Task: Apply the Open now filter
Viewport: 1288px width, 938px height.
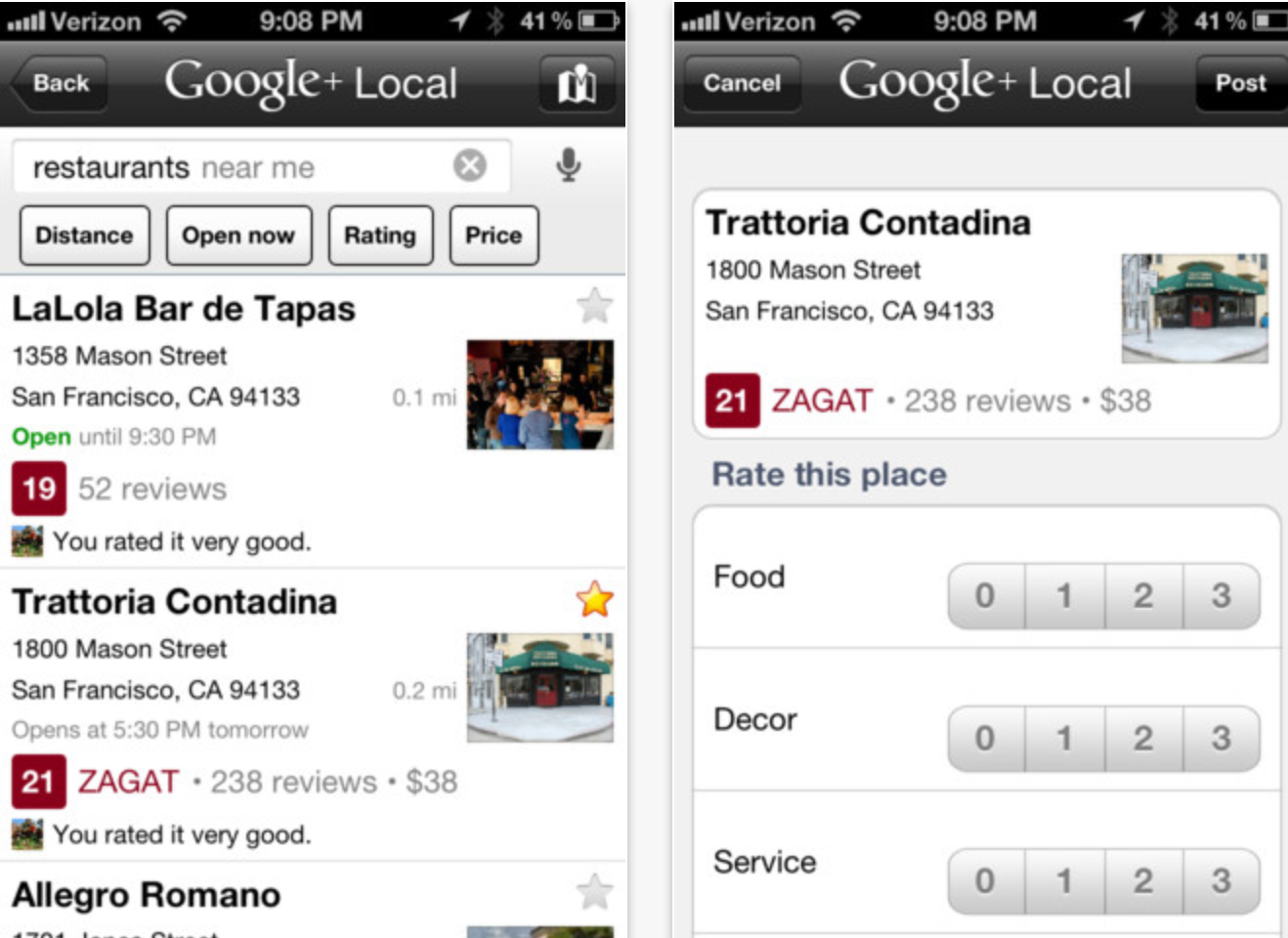Action: [238, 235]
